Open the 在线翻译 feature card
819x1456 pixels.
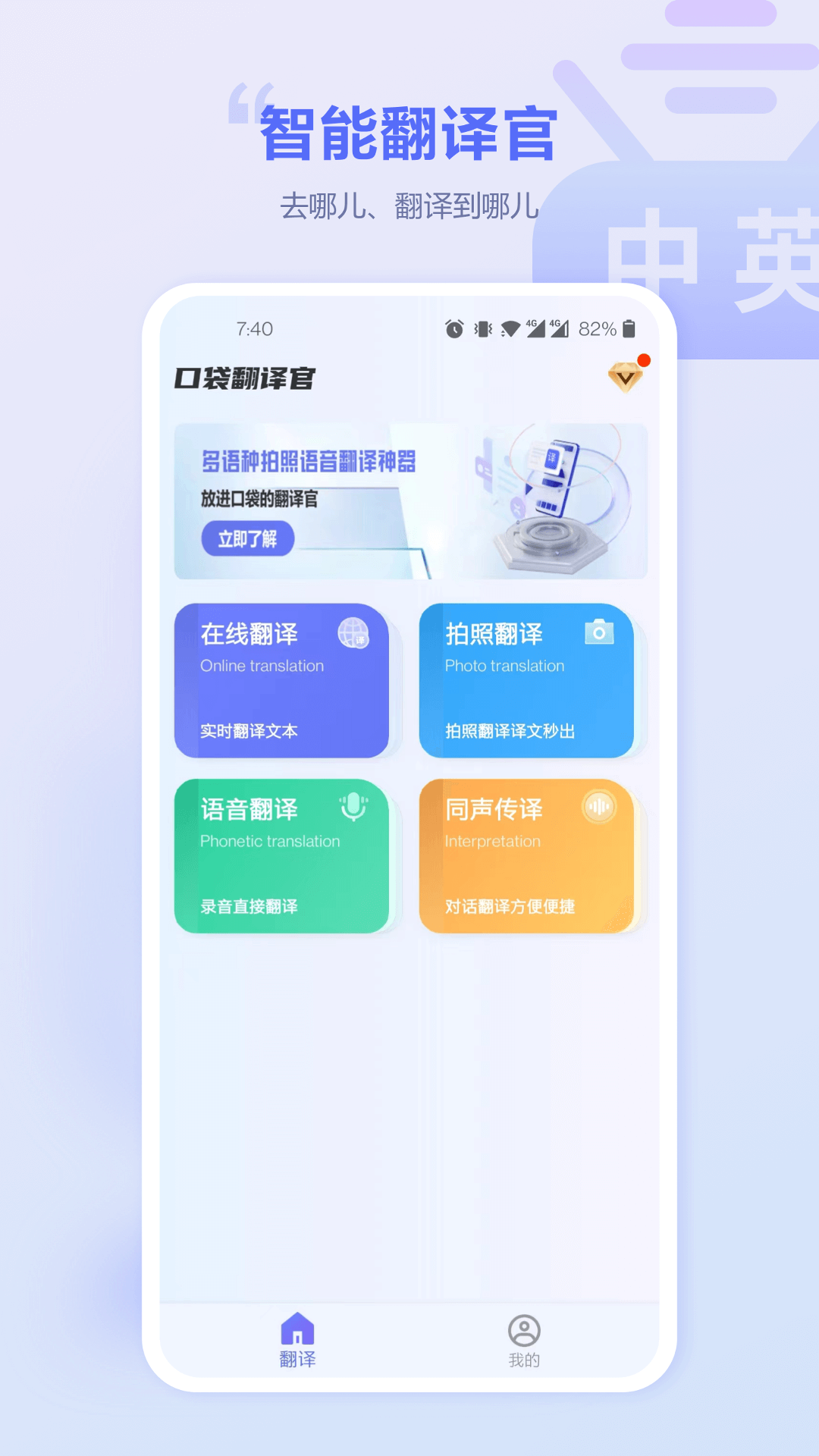pos(281,681)
